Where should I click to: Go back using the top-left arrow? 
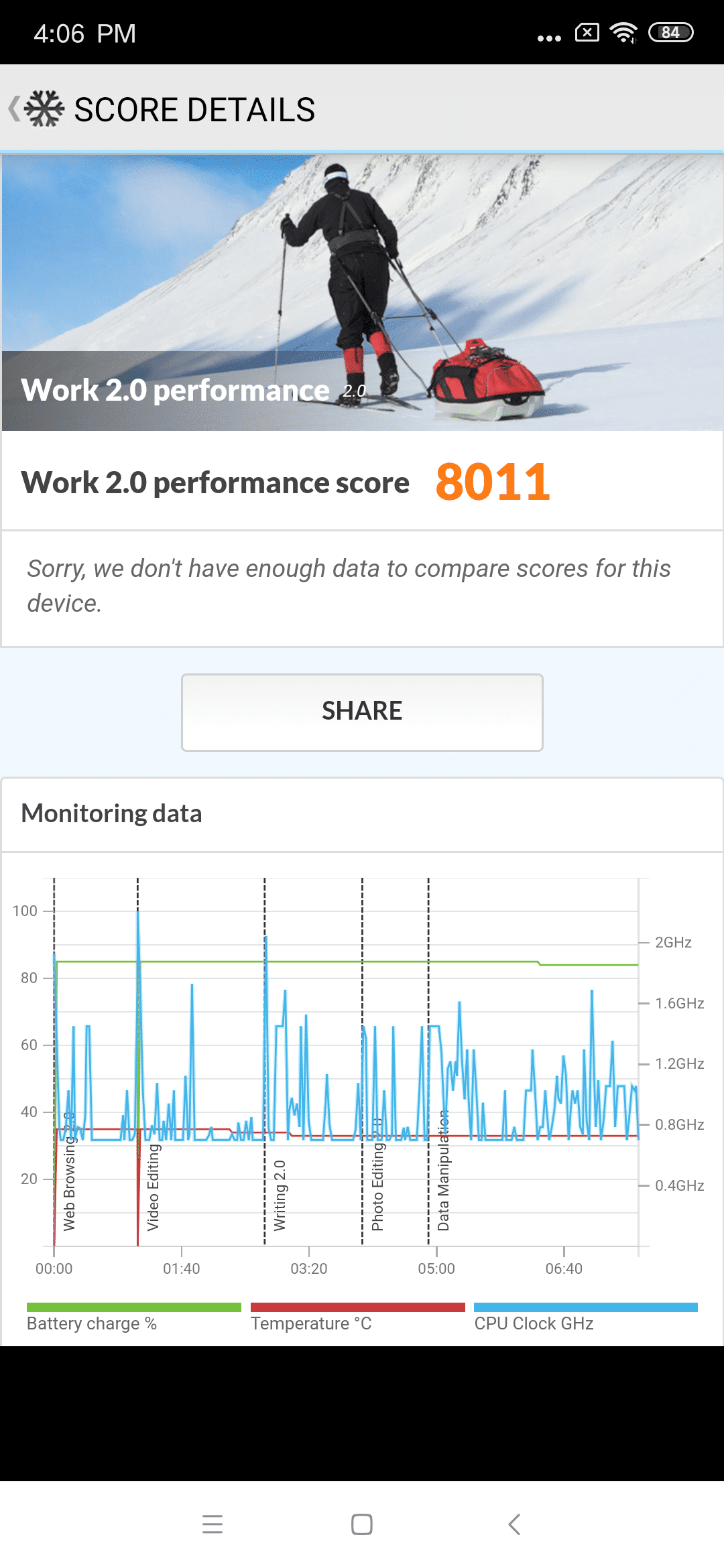pos(15,109)
